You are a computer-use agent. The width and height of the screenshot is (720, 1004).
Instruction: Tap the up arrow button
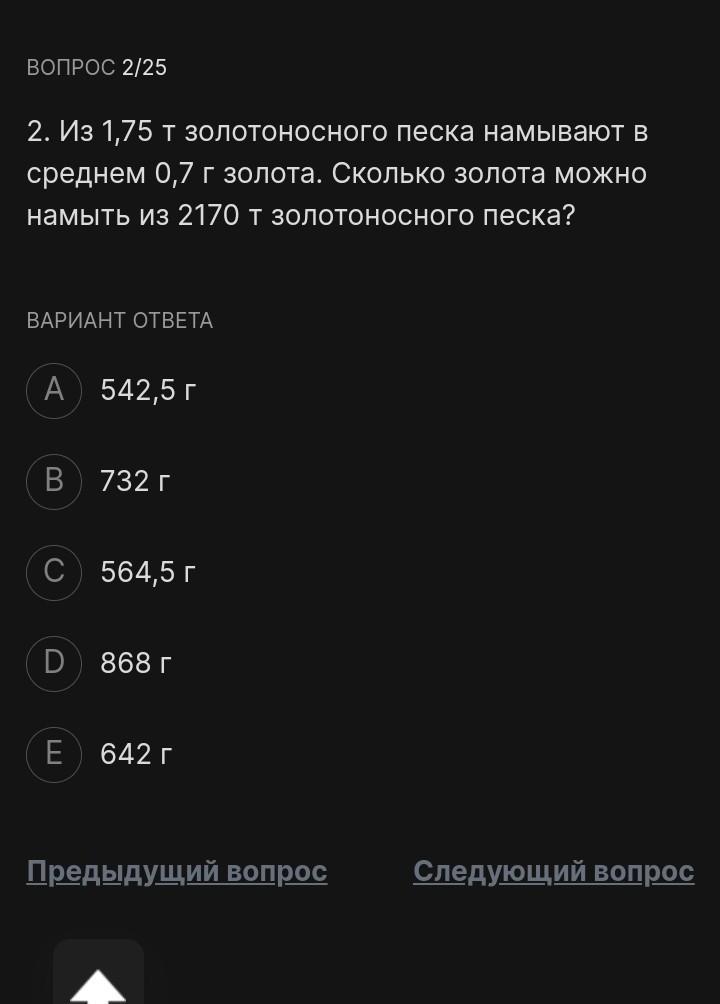click(x=98, y=972)
